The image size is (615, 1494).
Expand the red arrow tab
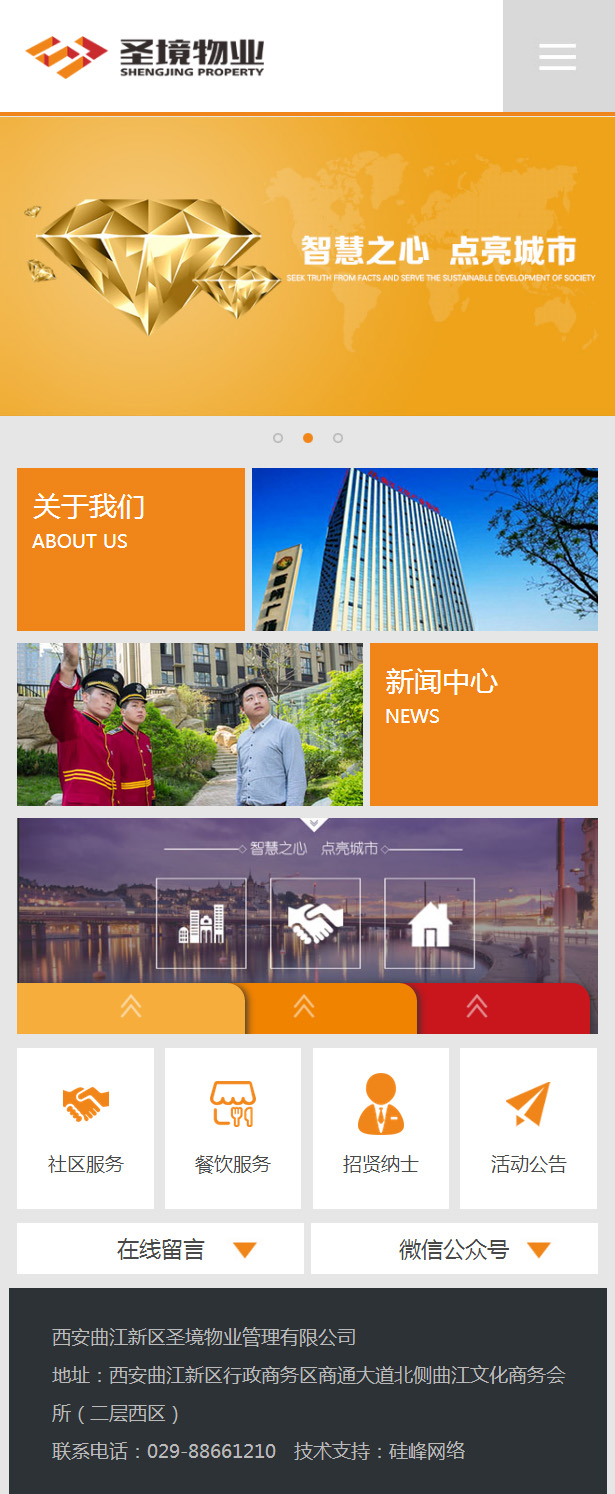tap(477, 1007)
